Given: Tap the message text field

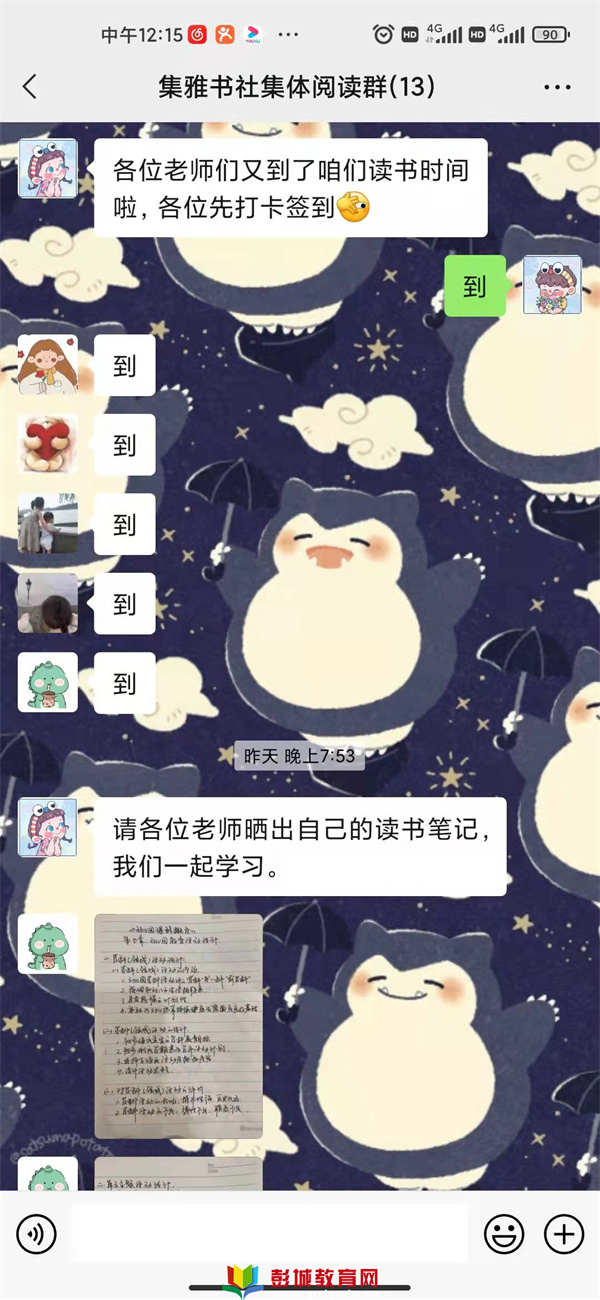Looking at the screenshot, I should (268, 1234).
